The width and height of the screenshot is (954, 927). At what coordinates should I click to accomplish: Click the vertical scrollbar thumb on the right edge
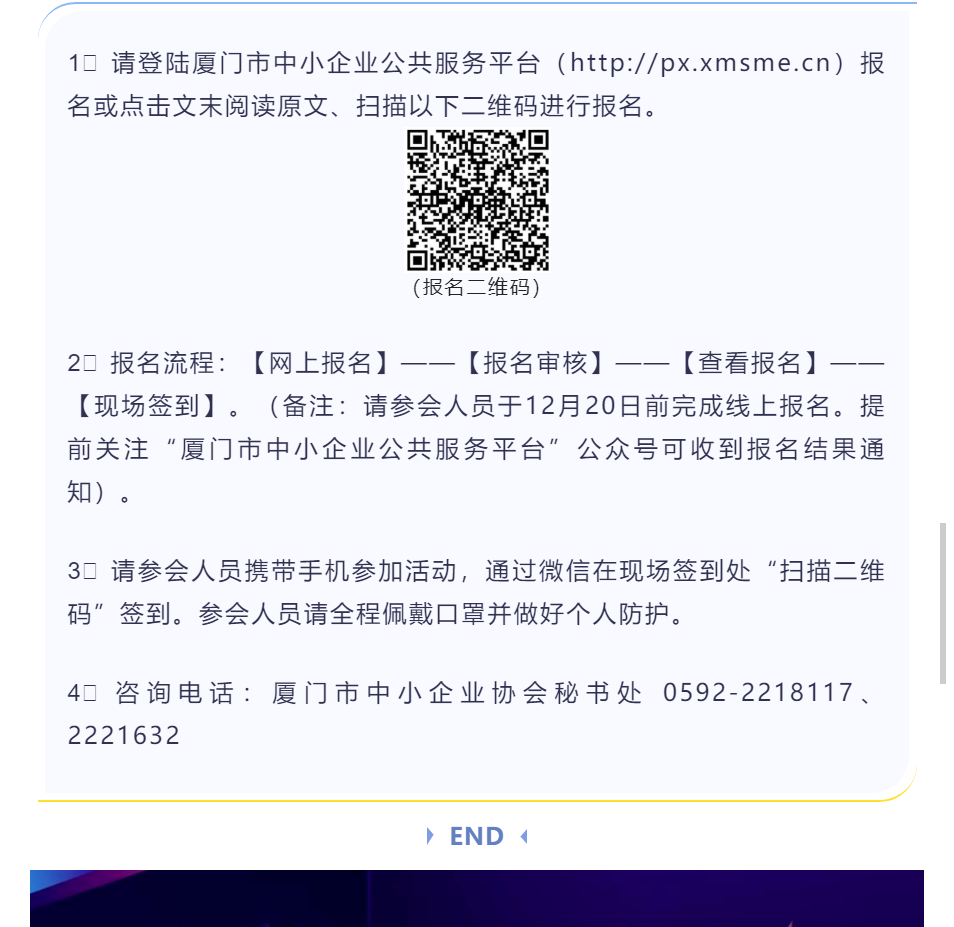pos(943,602)
